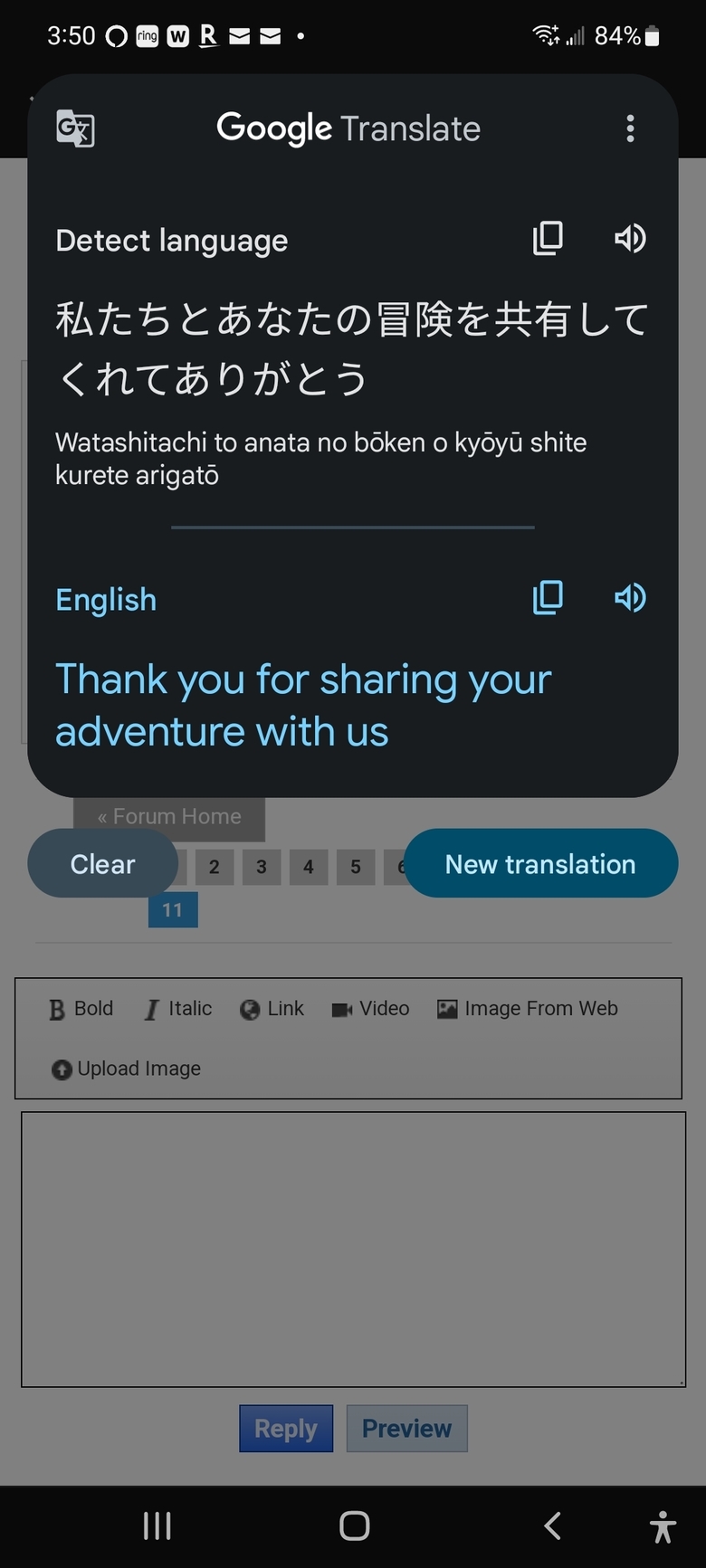Go to forum page 3

click(x=262, y=867)
